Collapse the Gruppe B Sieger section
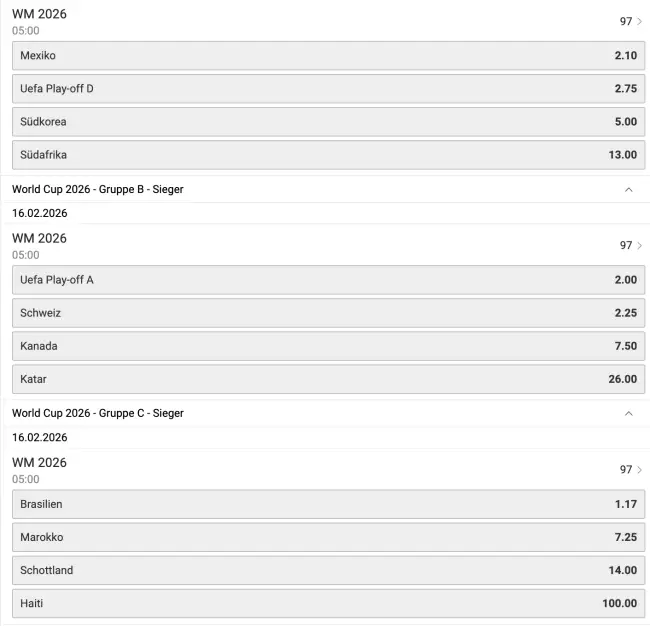The image size is (650, 626). 628,189
